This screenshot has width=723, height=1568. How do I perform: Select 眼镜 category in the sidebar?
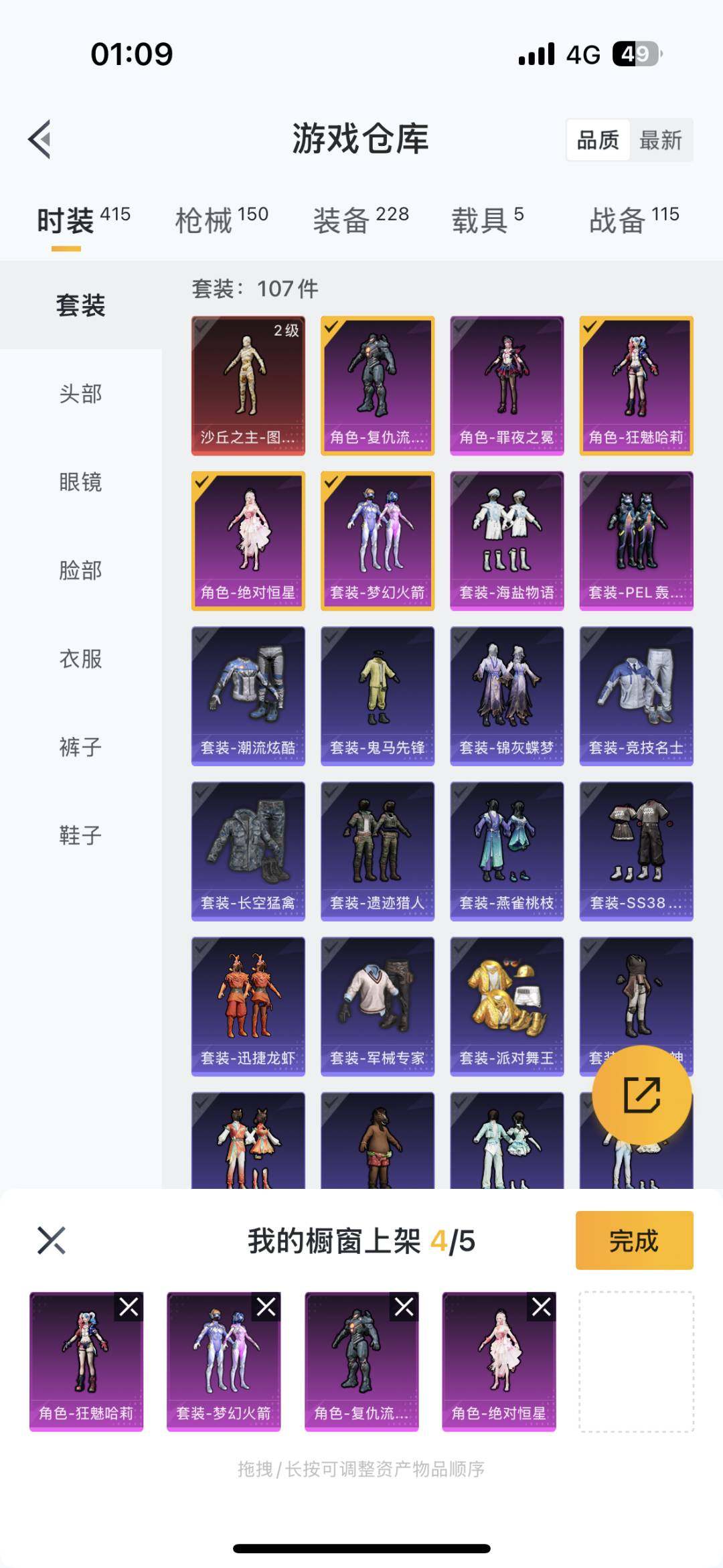point(79,484)
